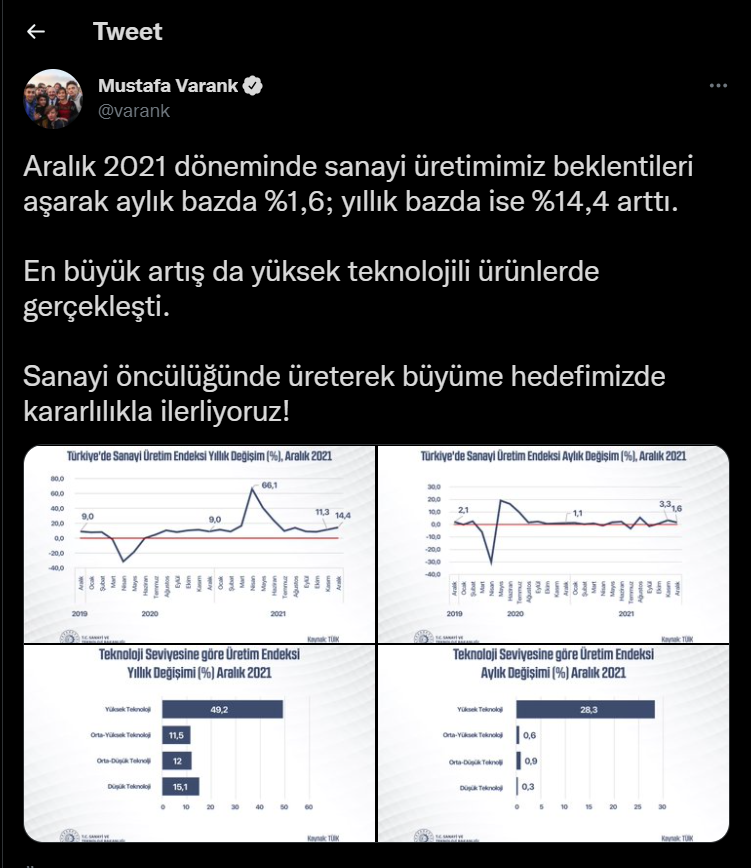Image resolution: width=751 pixels, height=868 pixels.
Task: Go back using the arrow icon
Action: coord(36,32)
